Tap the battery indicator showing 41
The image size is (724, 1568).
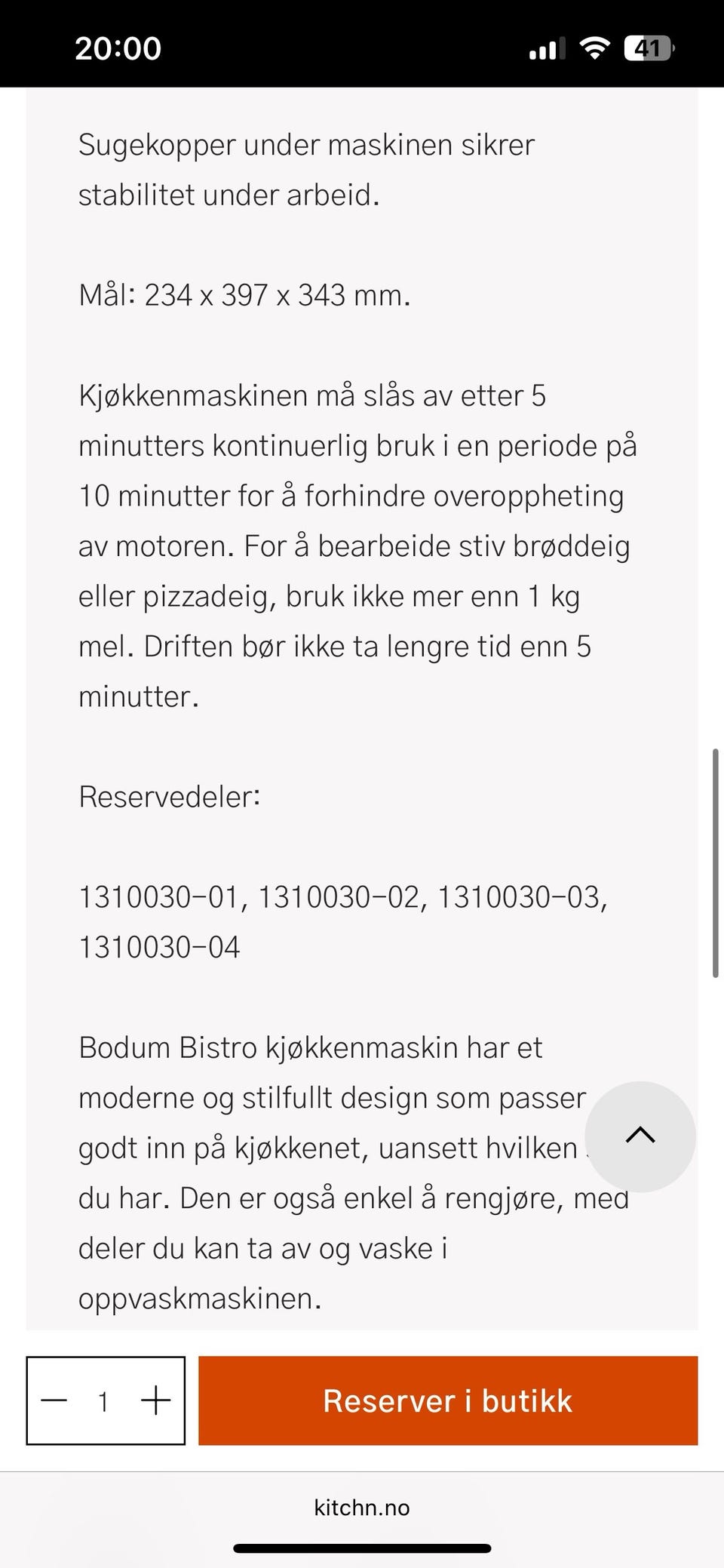[649, 48]
